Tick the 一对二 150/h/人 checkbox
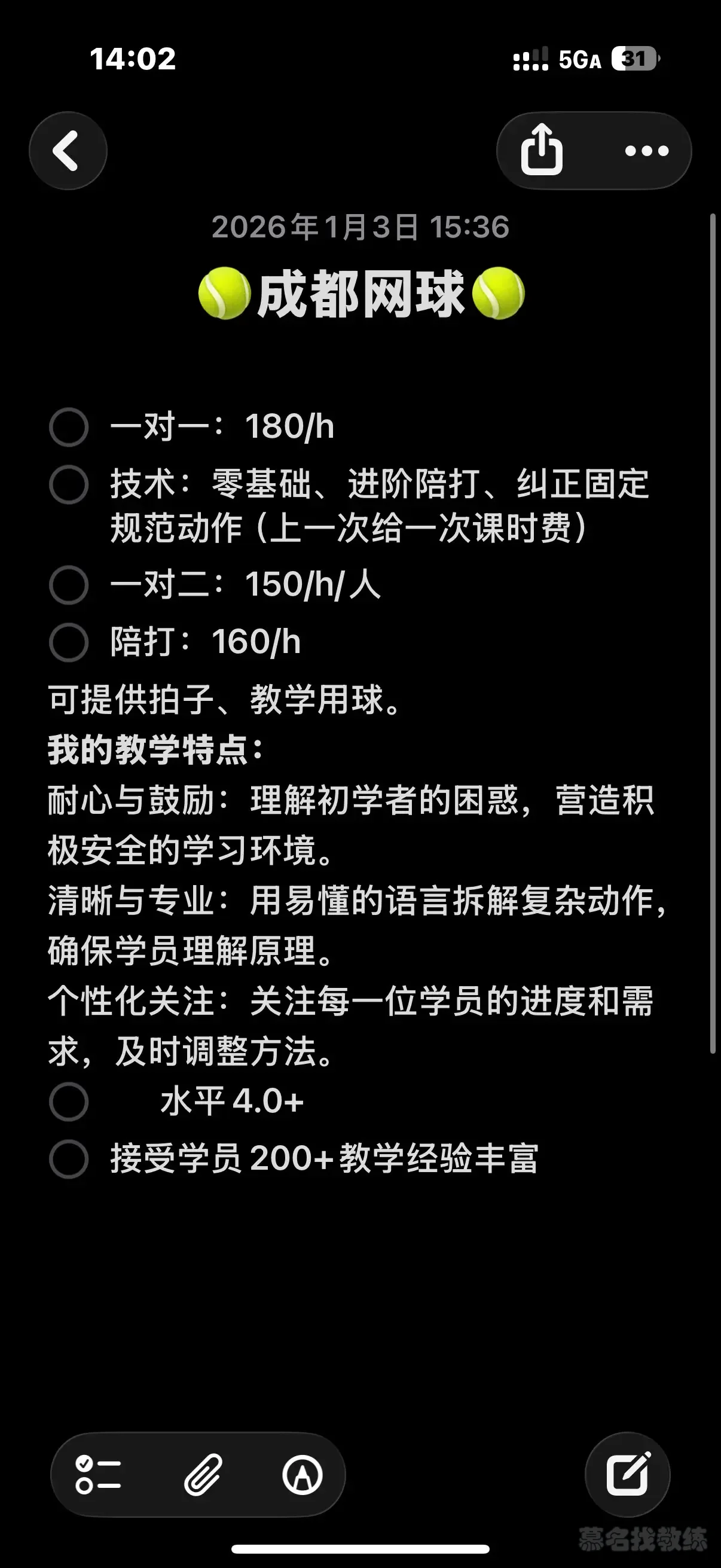Image resolution: width=721 pixels, height=1568 pixels. click(69, 585)
